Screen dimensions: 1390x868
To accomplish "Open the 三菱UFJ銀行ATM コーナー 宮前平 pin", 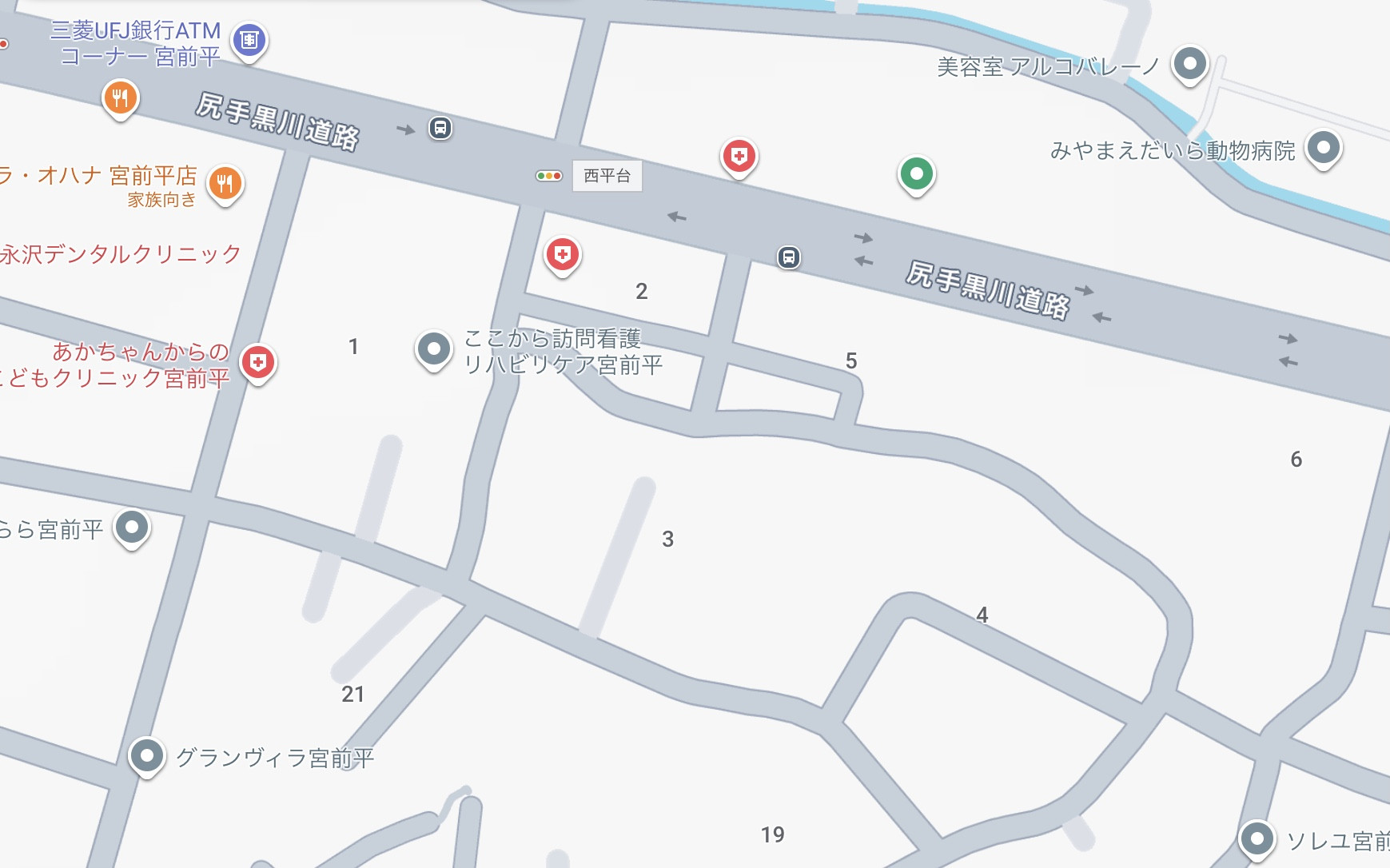I will [x=249, y=40].
